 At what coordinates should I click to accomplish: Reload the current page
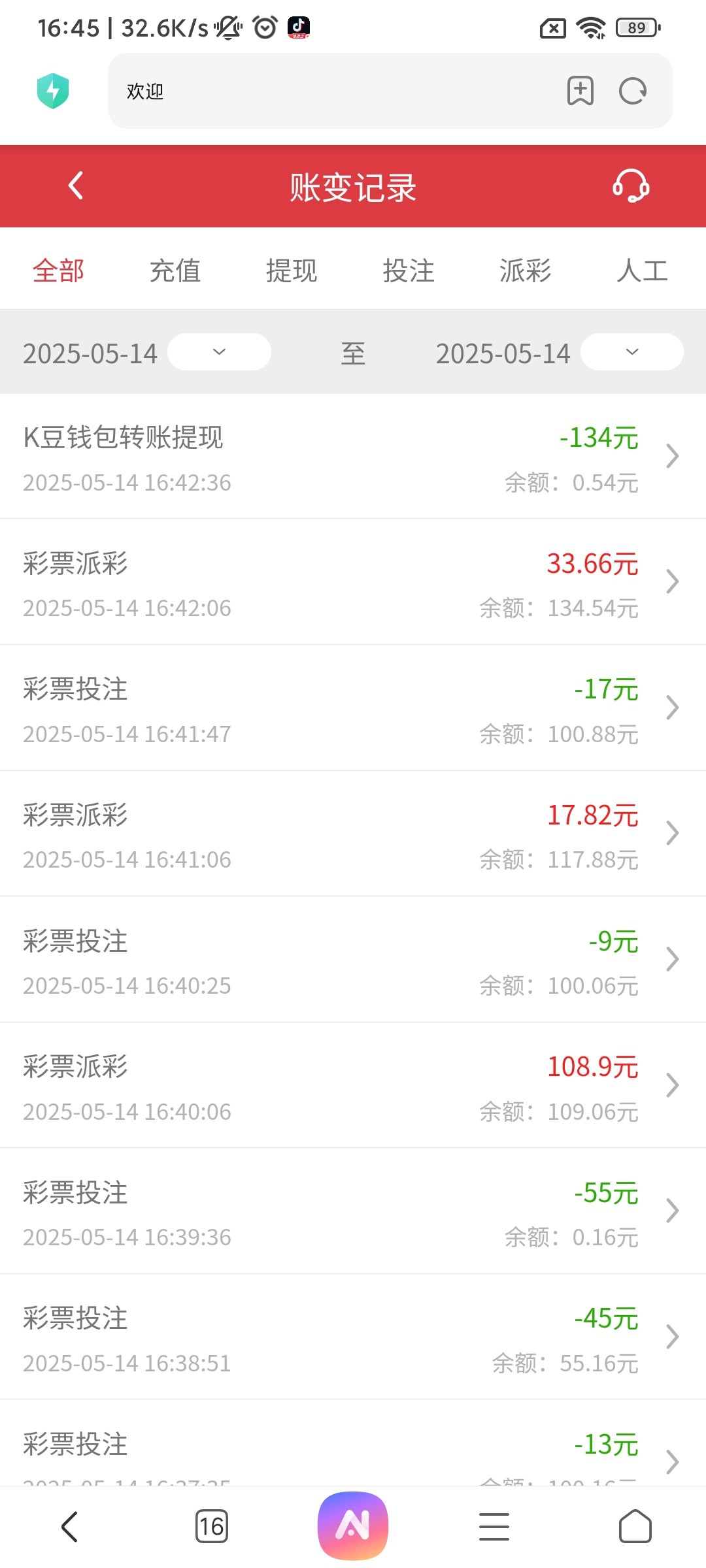click(633, 91)
